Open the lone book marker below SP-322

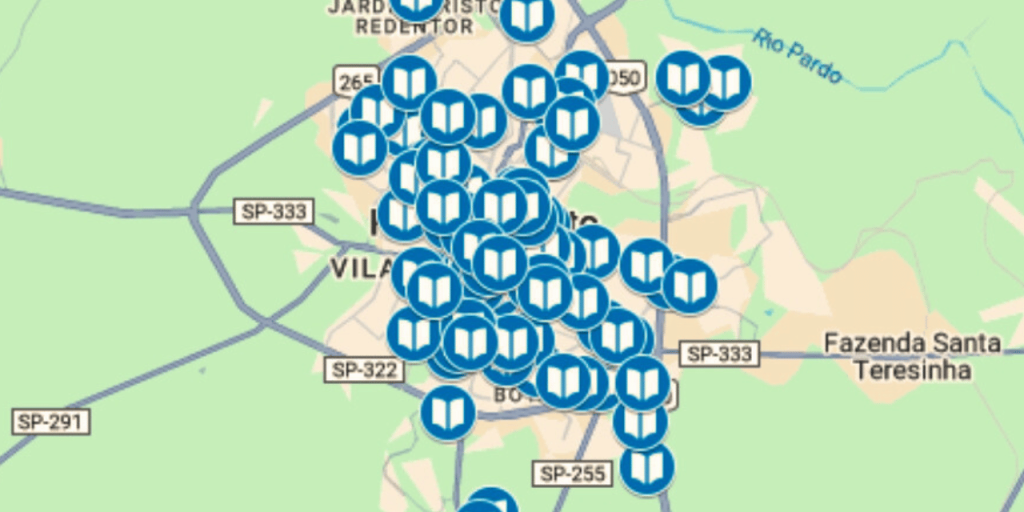point(448,412)
